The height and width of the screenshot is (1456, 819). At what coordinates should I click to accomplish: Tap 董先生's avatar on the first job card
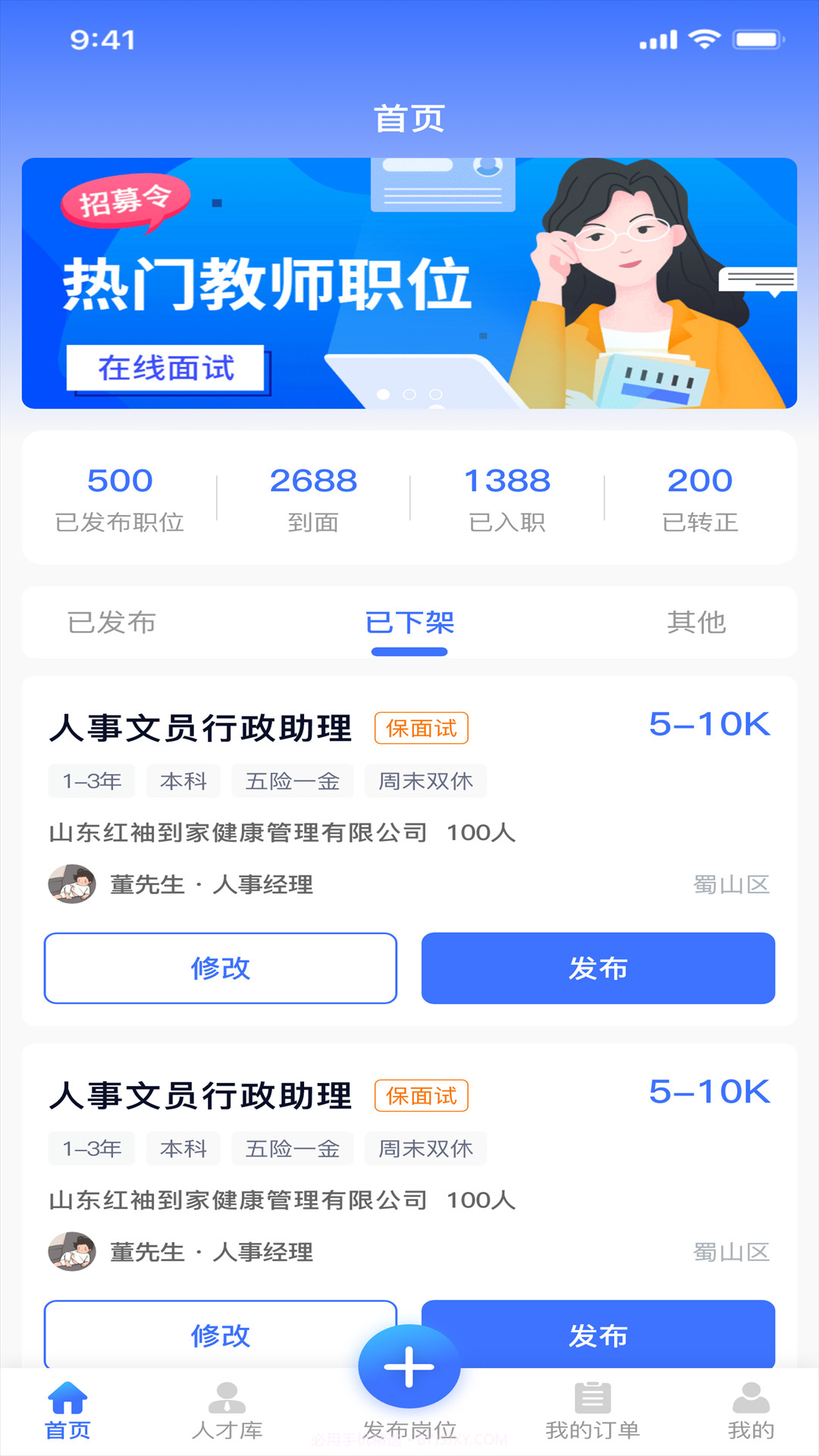[x=72, y=883]
